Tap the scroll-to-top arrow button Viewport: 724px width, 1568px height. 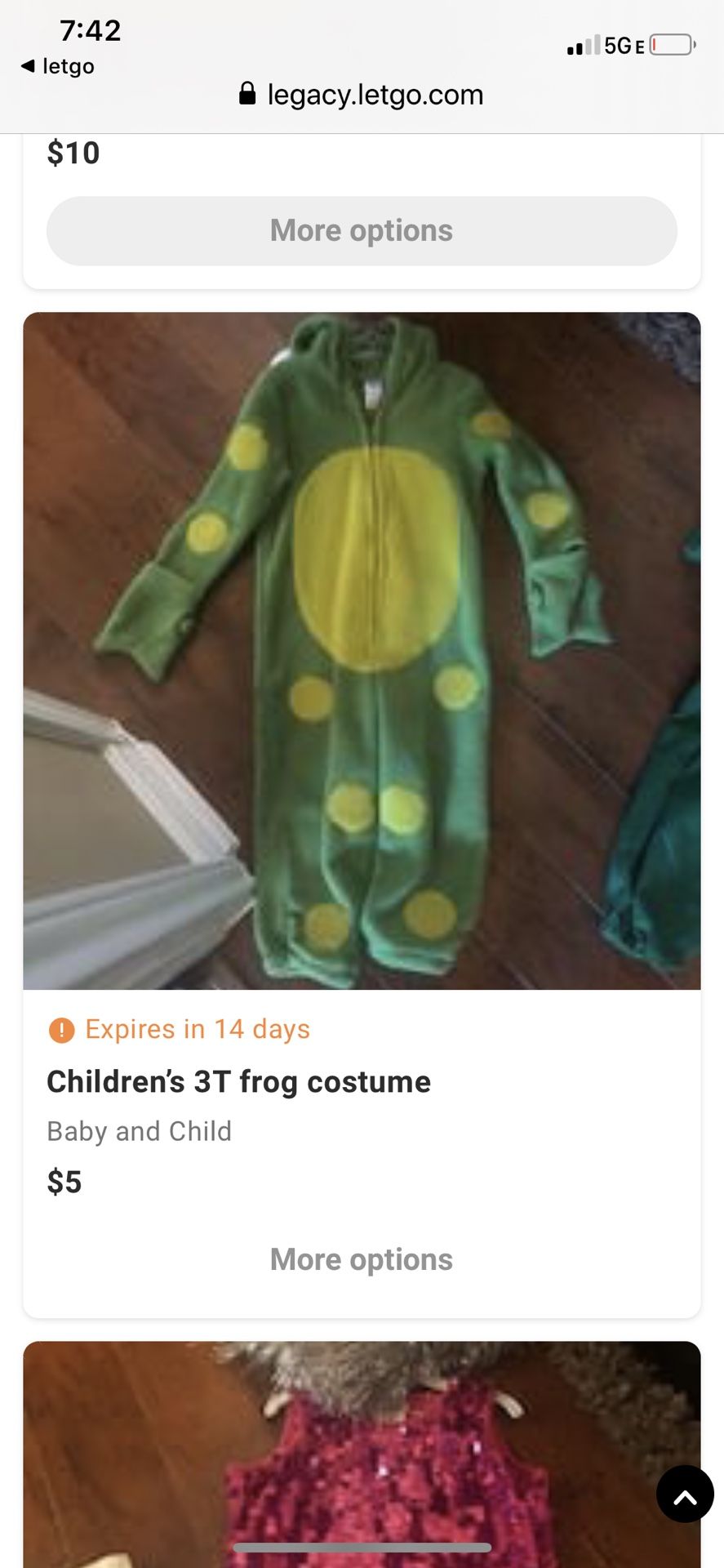(x=686, y=1493)
